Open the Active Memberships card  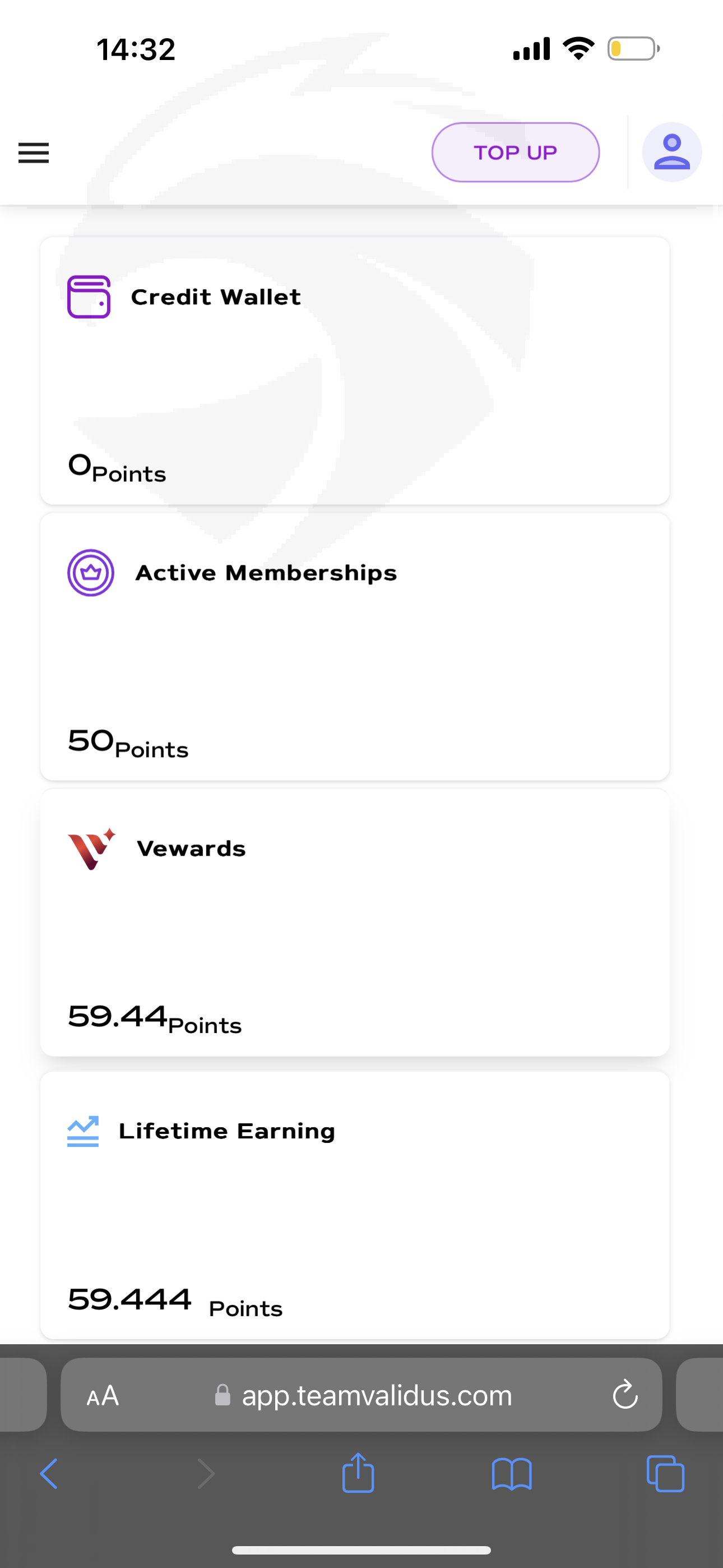point(355,647)
